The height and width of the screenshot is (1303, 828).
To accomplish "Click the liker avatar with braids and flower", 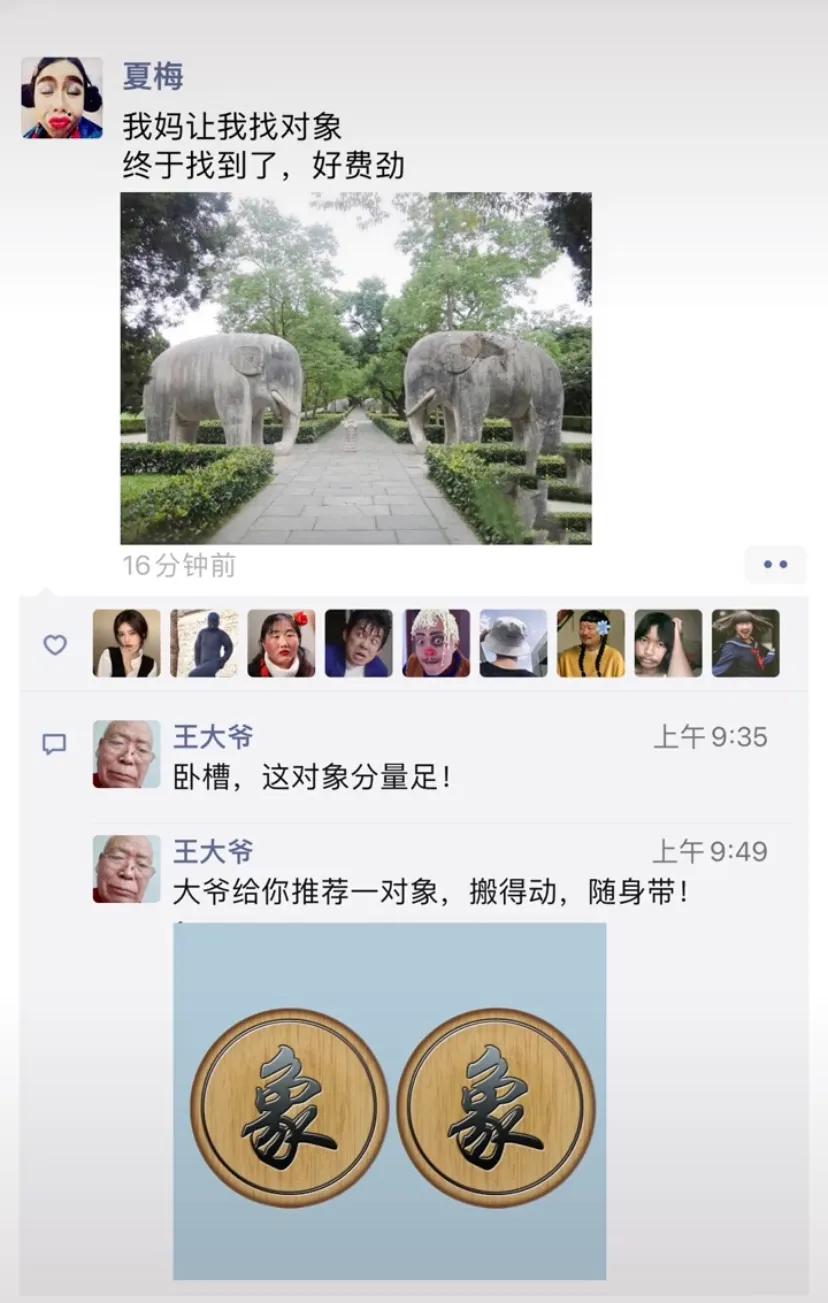I will pos(590,643).
